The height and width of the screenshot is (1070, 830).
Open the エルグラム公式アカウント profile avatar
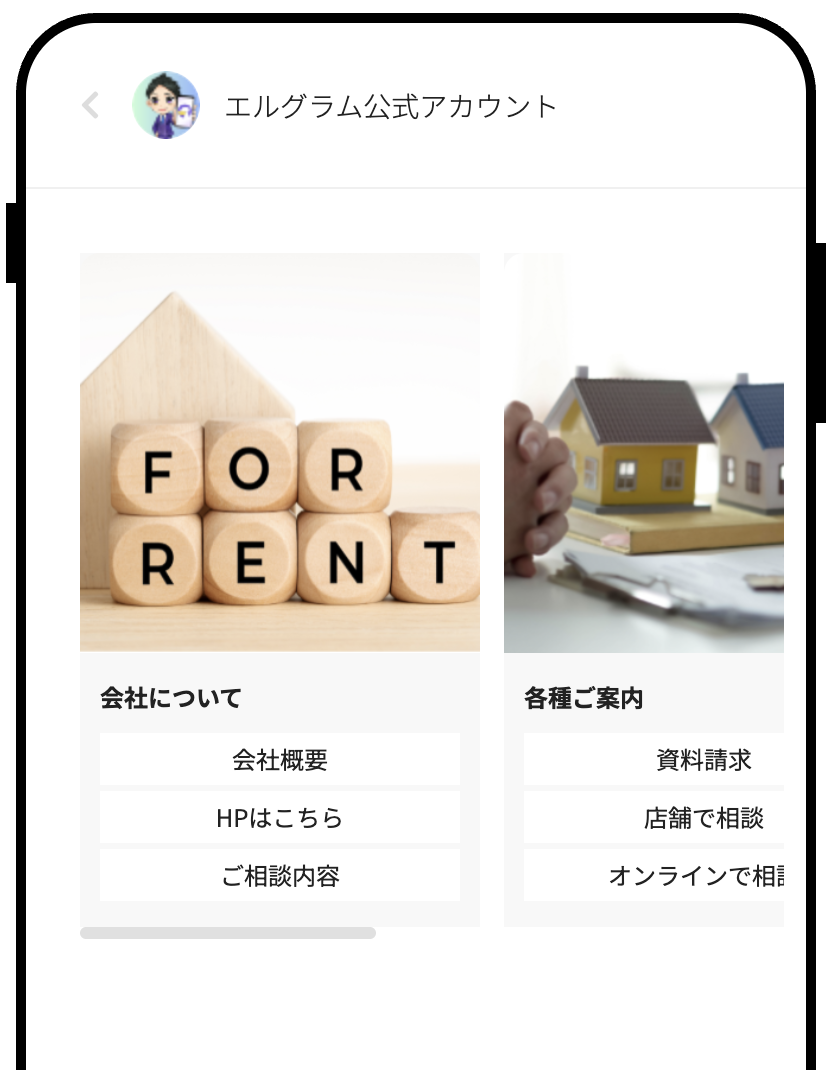(x=166, y=105)
